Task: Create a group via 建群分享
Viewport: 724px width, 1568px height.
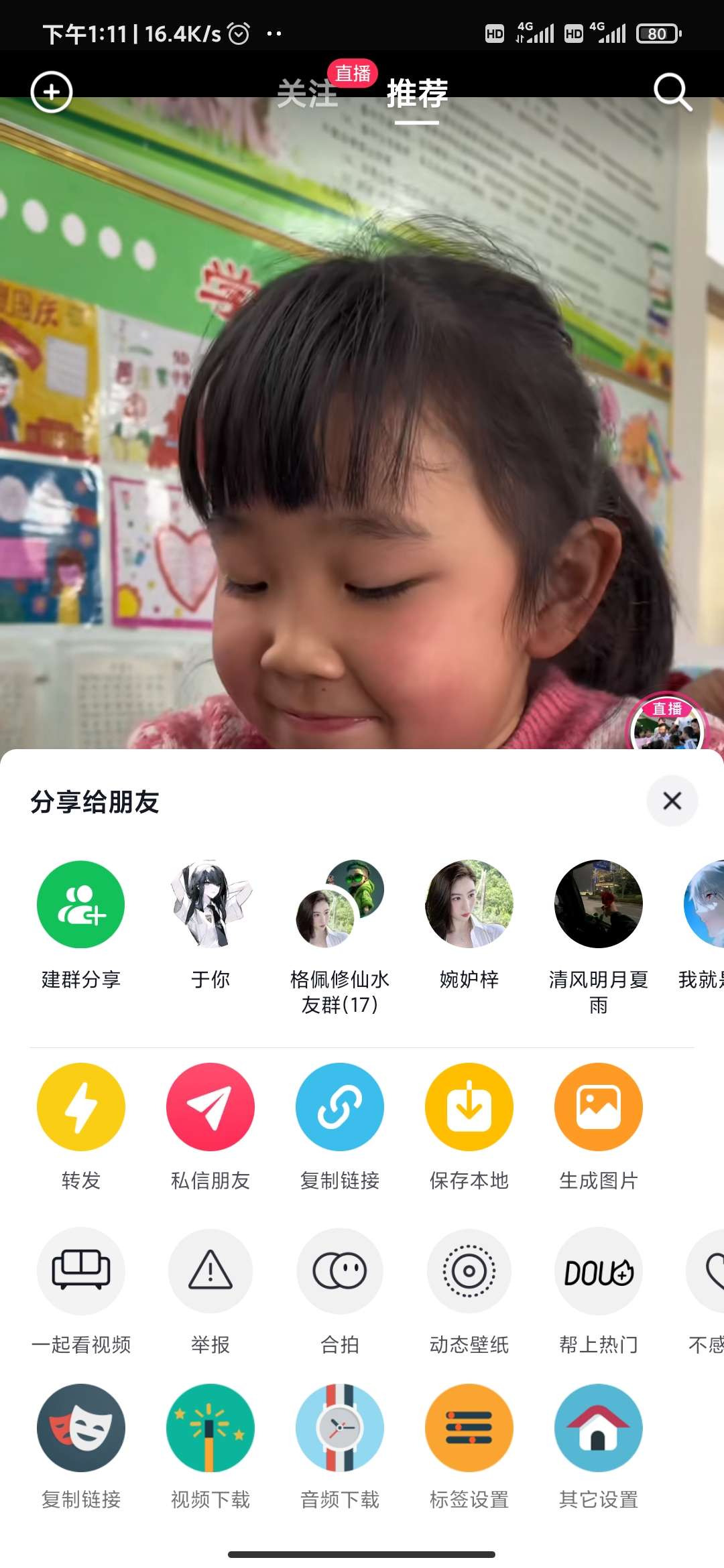Action: tap(80, 905)
